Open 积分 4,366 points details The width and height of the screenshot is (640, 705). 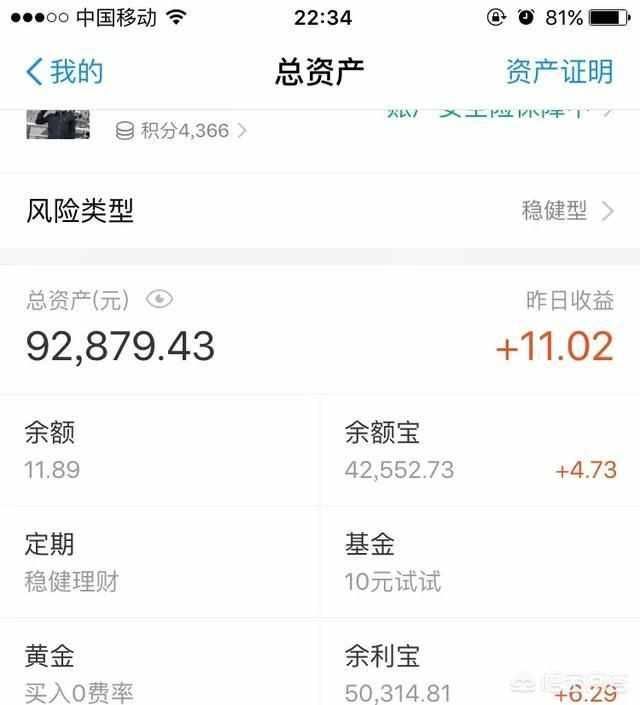[x=182, y=130]
